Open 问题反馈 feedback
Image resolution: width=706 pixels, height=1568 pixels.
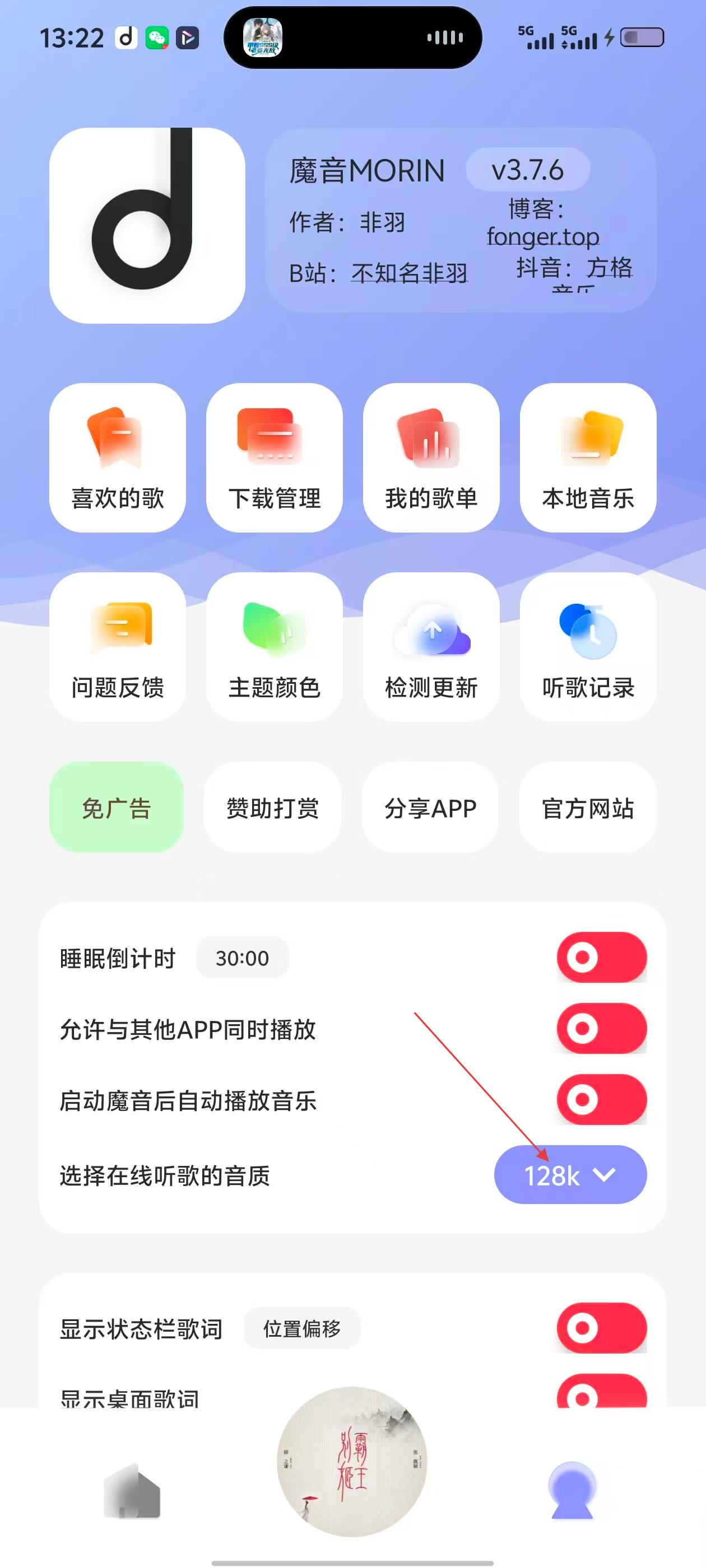click(118, 647)
